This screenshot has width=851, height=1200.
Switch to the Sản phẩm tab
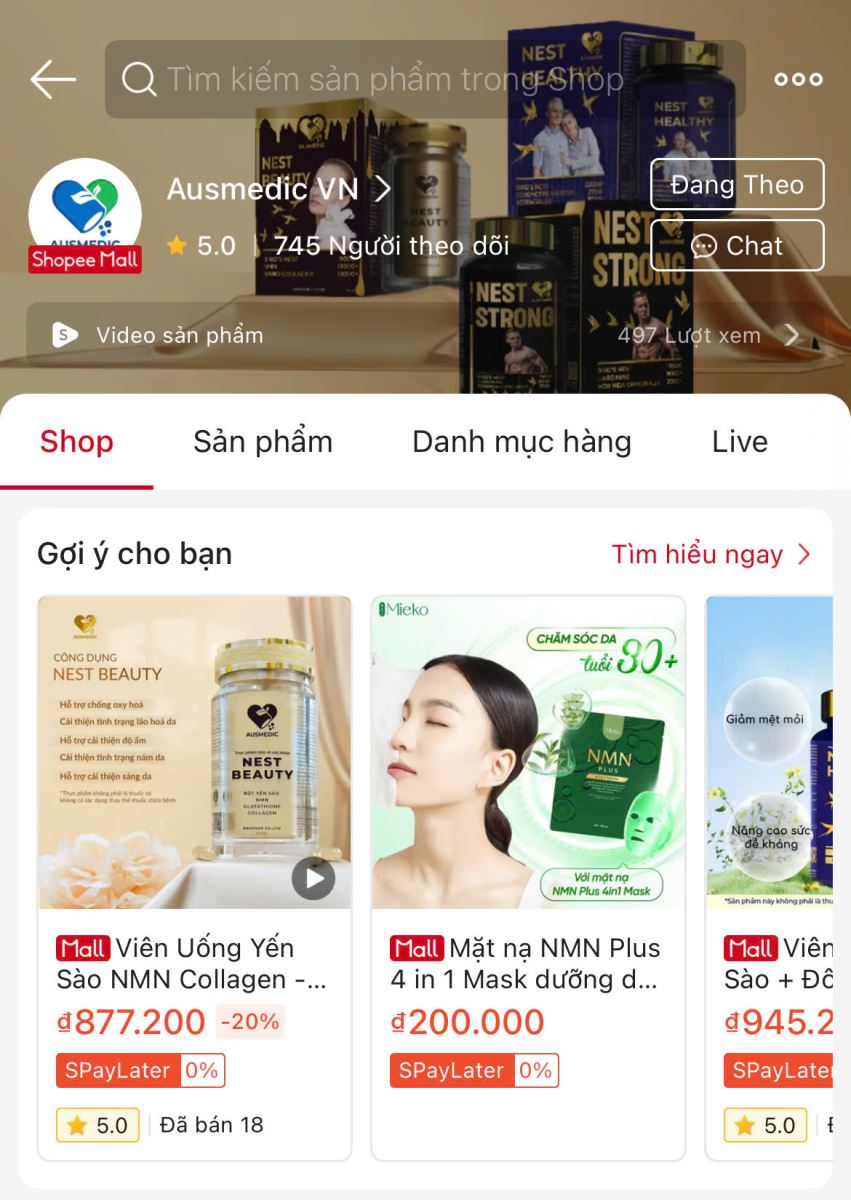pos(263,442)
